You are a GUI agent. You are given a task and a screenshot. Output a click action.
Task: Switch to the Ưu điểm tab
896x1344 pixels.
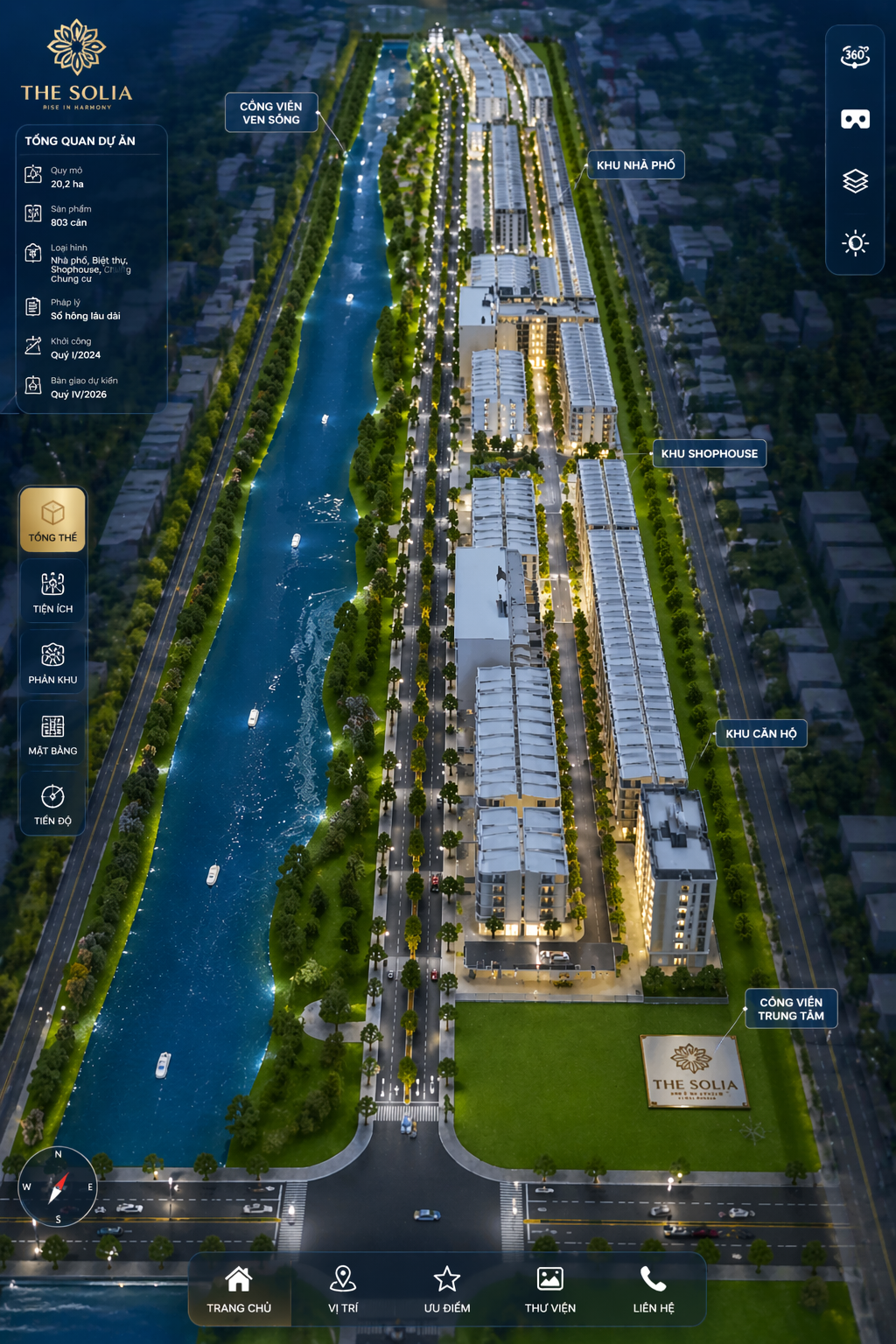click(447, 1290)
